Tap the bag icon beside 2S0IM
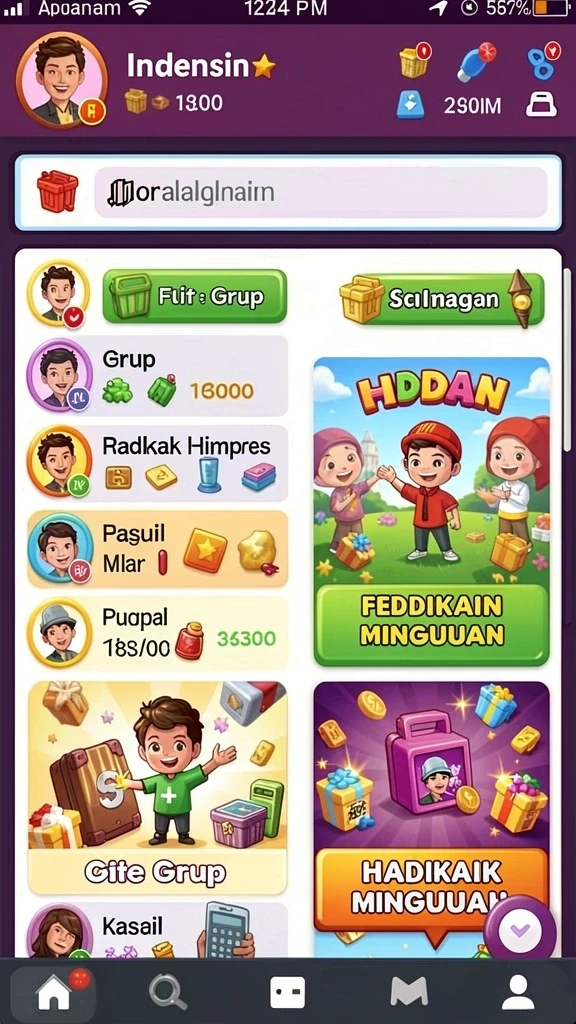This screenshot has height=1024, width=576. (541, 104)
